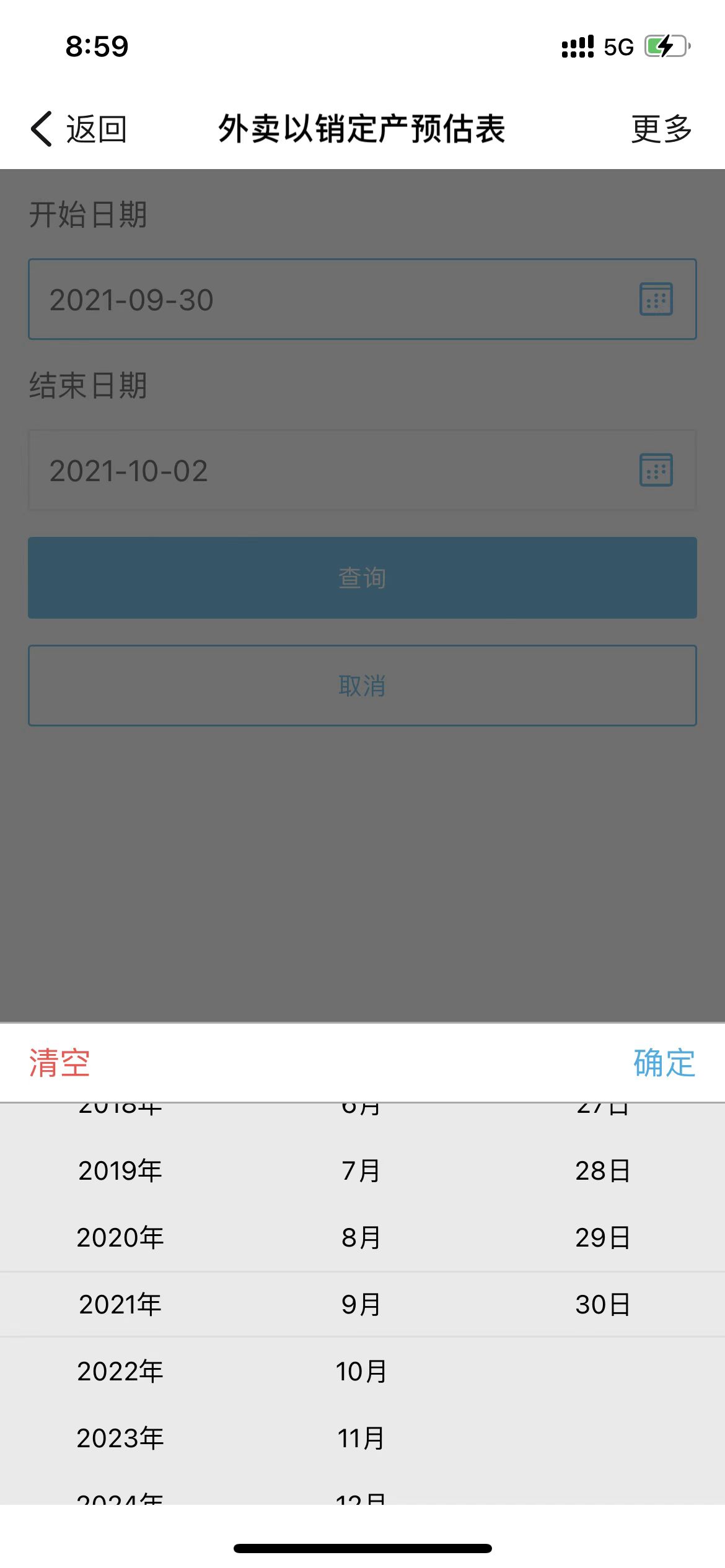The height and width of the screenshot is (1568, 725).
Task: Choose 10月 in the month picker
Action: [x=361, y=1371]
